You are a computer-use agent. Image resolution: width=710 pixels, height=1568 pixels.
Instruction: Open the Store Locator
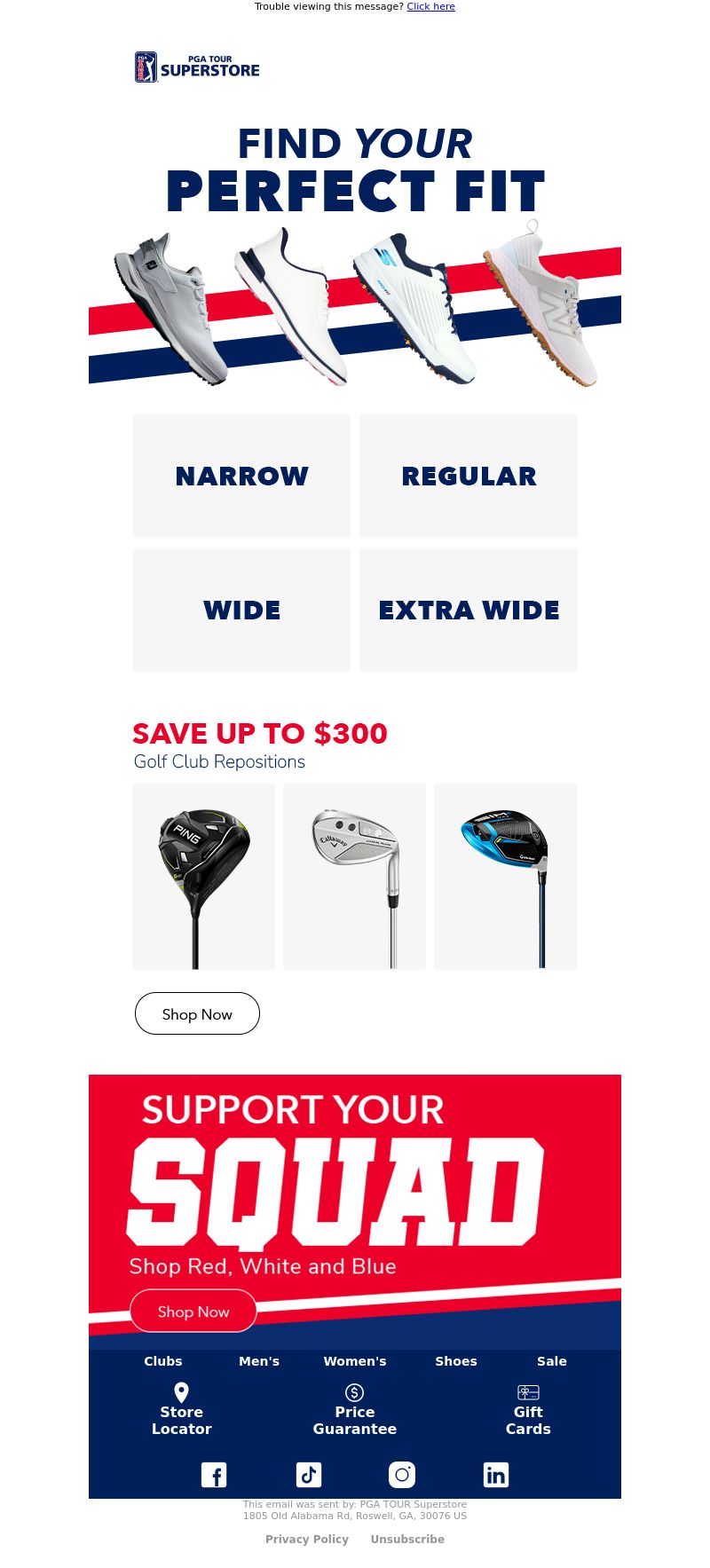pos(181,1410)
